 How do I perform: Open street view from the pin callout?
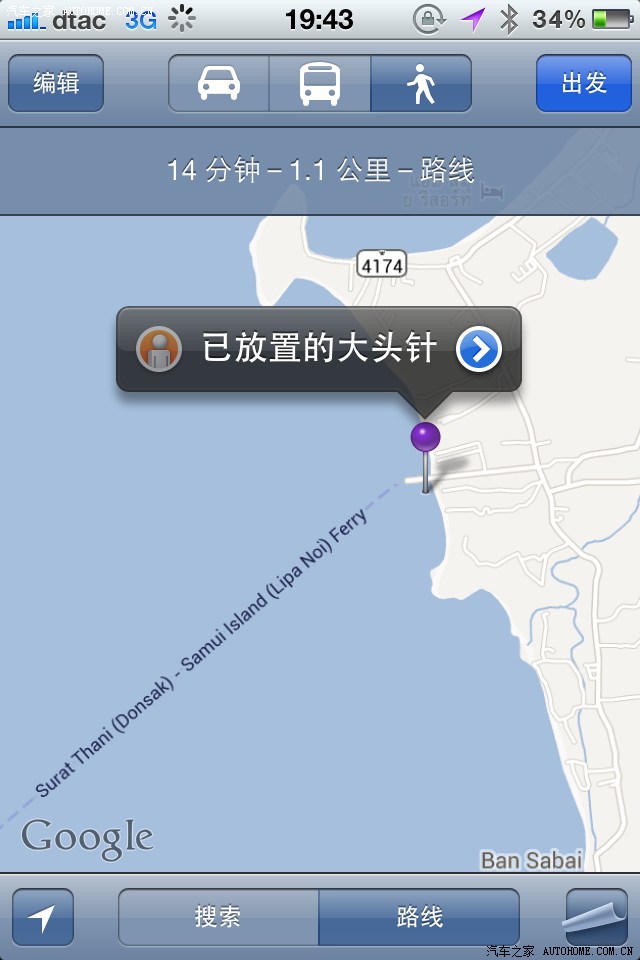(x=159, y=349)
